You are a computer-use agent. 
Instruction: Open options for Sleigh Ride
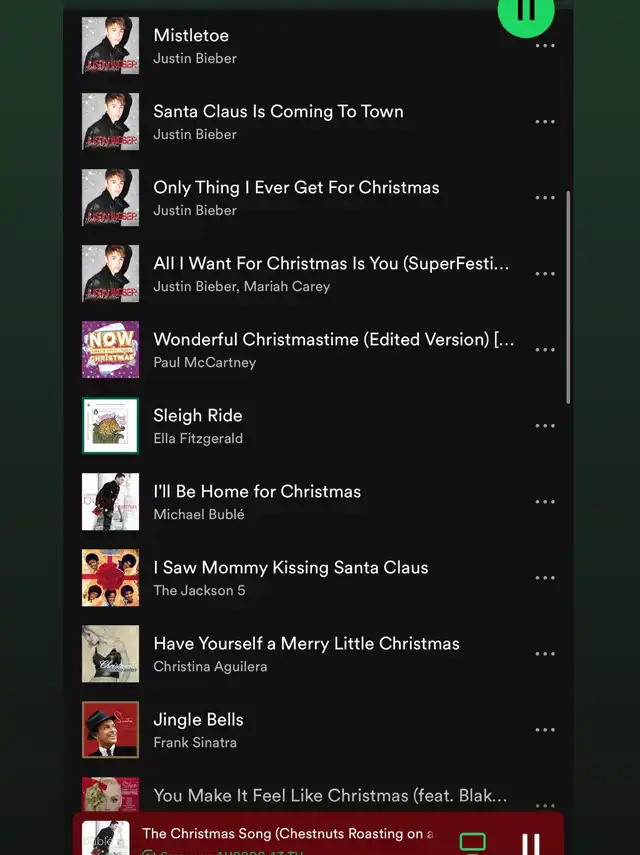click(545, 426)
